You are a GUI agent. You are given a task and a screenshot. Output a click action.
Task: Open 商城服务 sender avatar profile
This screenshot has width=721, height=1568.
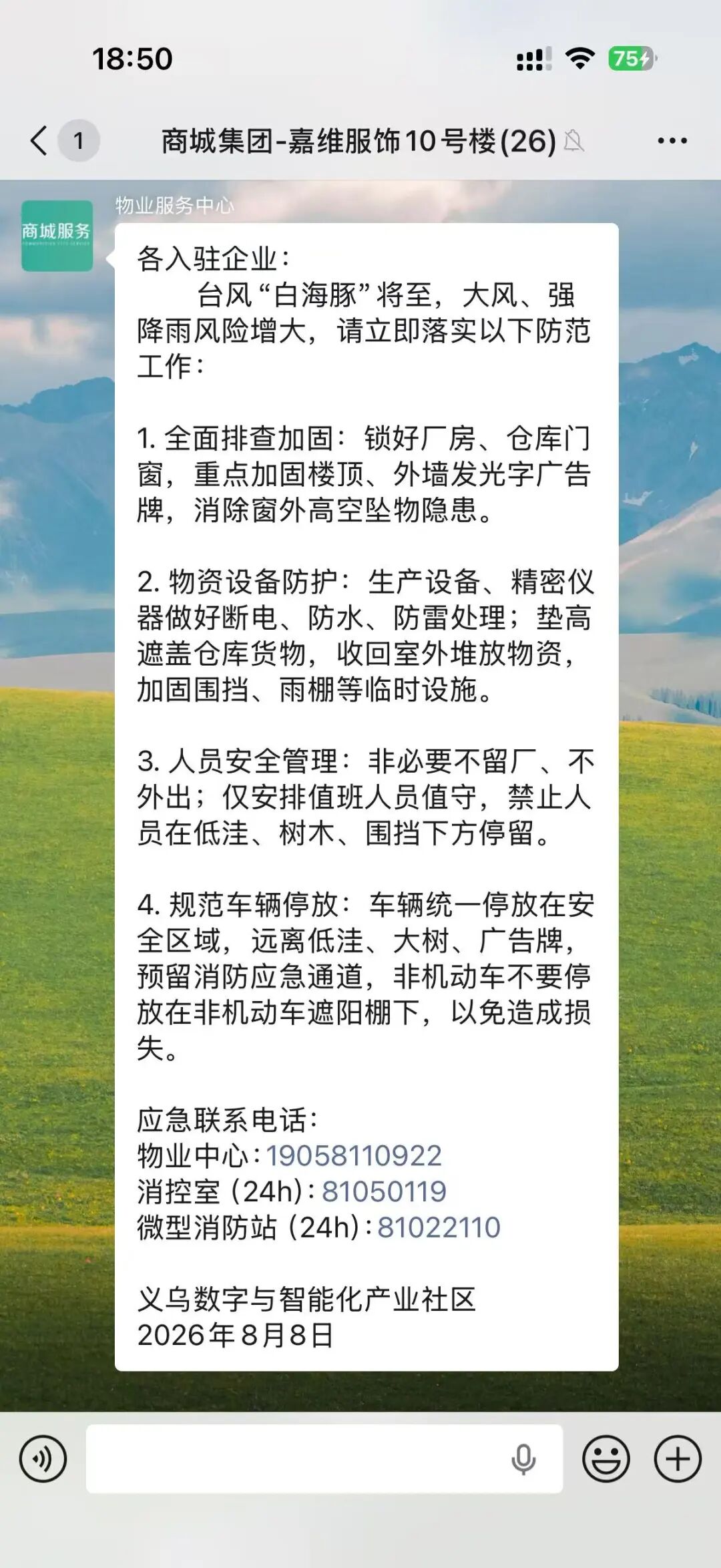click(x=57, y=236)
